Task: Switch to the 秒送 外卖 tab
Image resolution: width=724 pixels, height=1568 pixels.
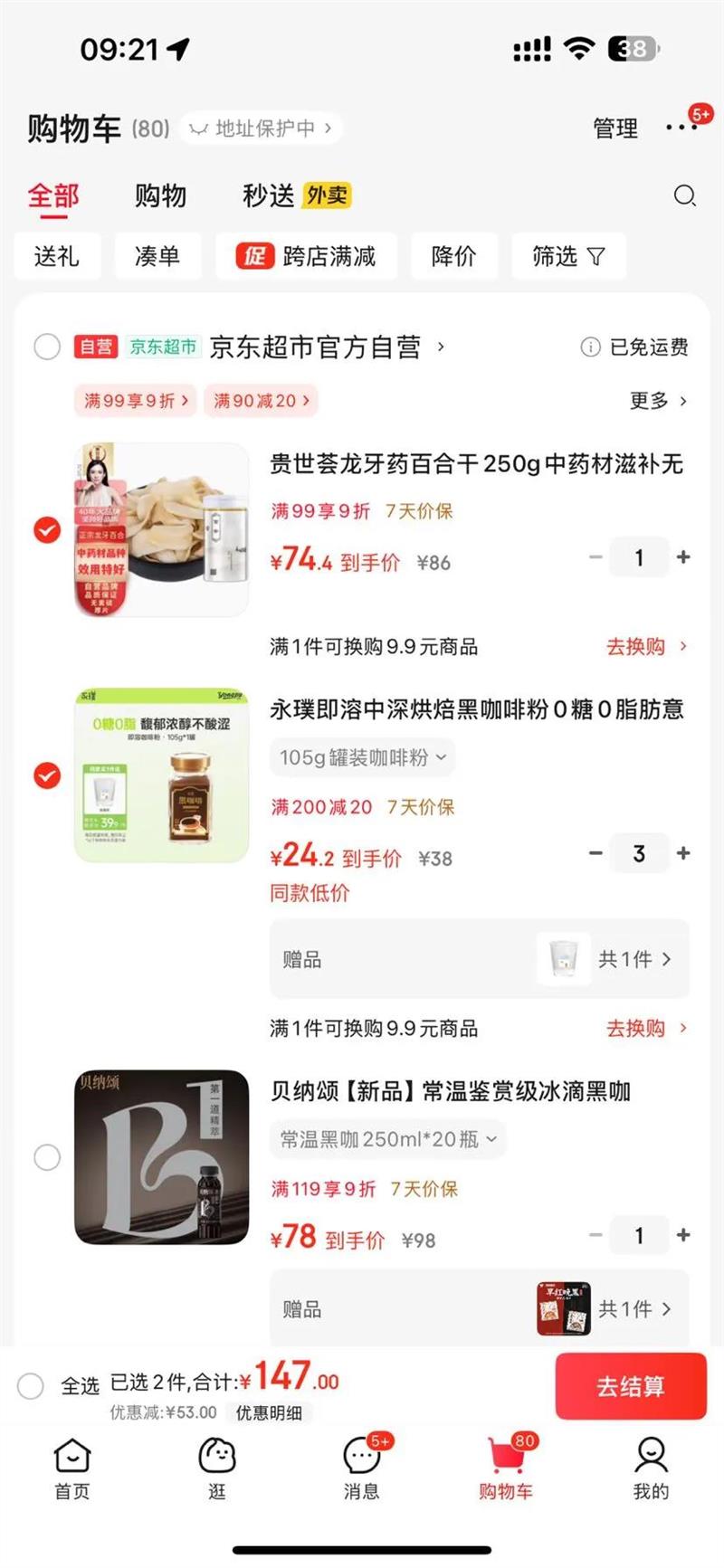Action: (x=296, y=196)
